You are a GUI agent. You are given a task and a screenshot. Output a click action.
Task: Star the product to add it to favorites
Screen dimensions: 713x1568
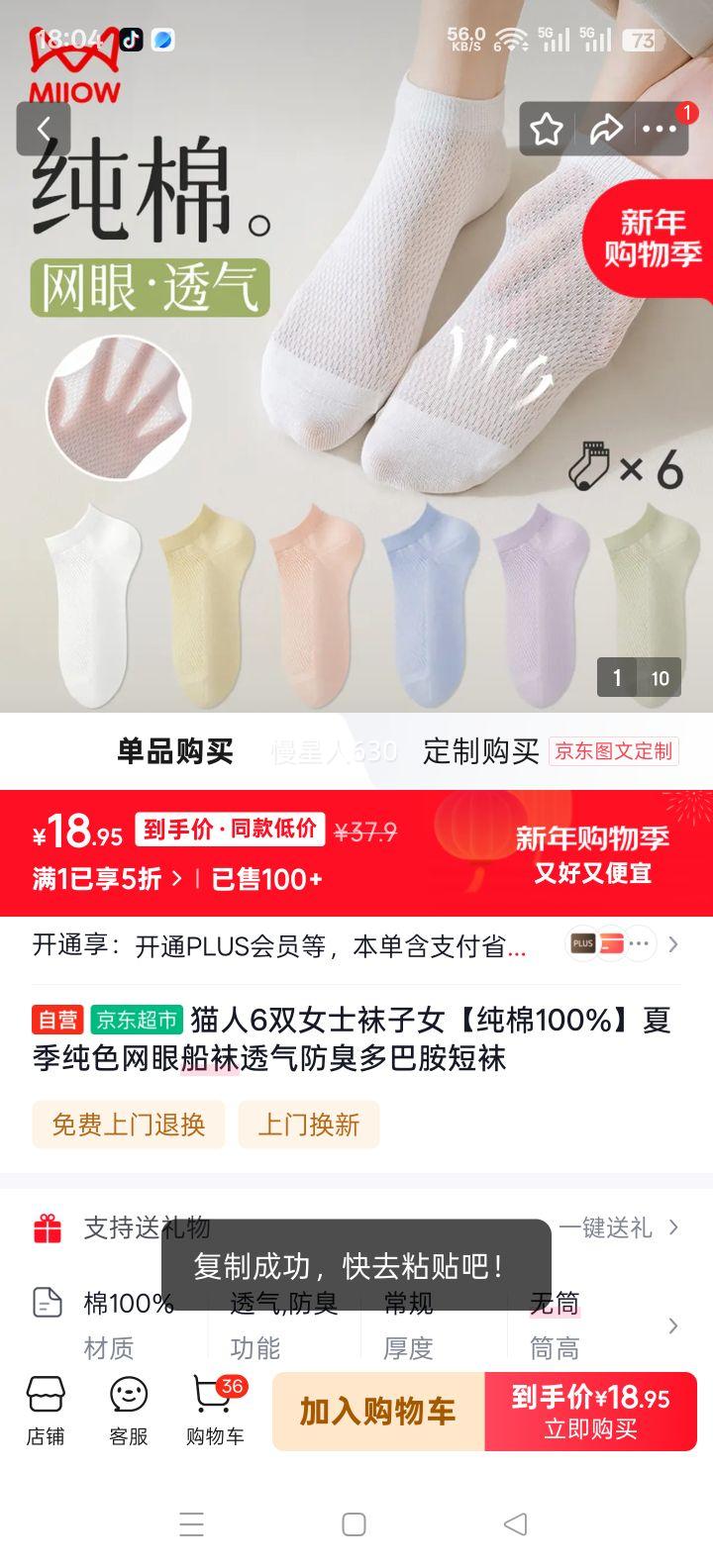pyautogui.click(x=546, y=129)
